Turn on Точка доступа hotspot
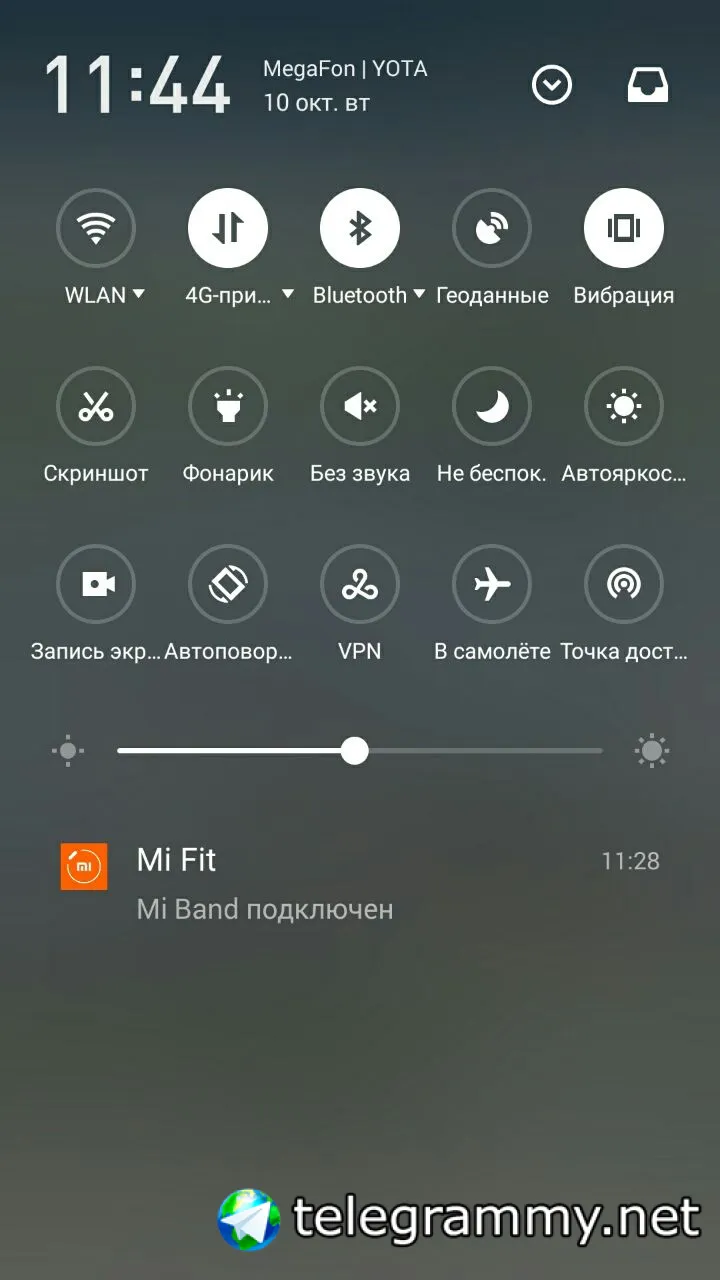720x1280 pixels. coord(624,584)
